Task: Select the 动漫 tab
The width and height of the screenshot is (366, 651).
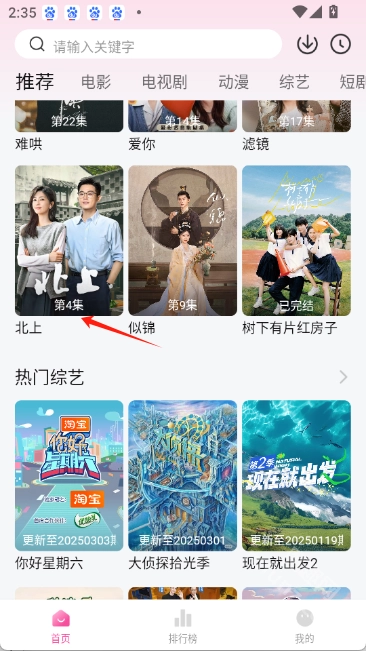Action: 234,82
